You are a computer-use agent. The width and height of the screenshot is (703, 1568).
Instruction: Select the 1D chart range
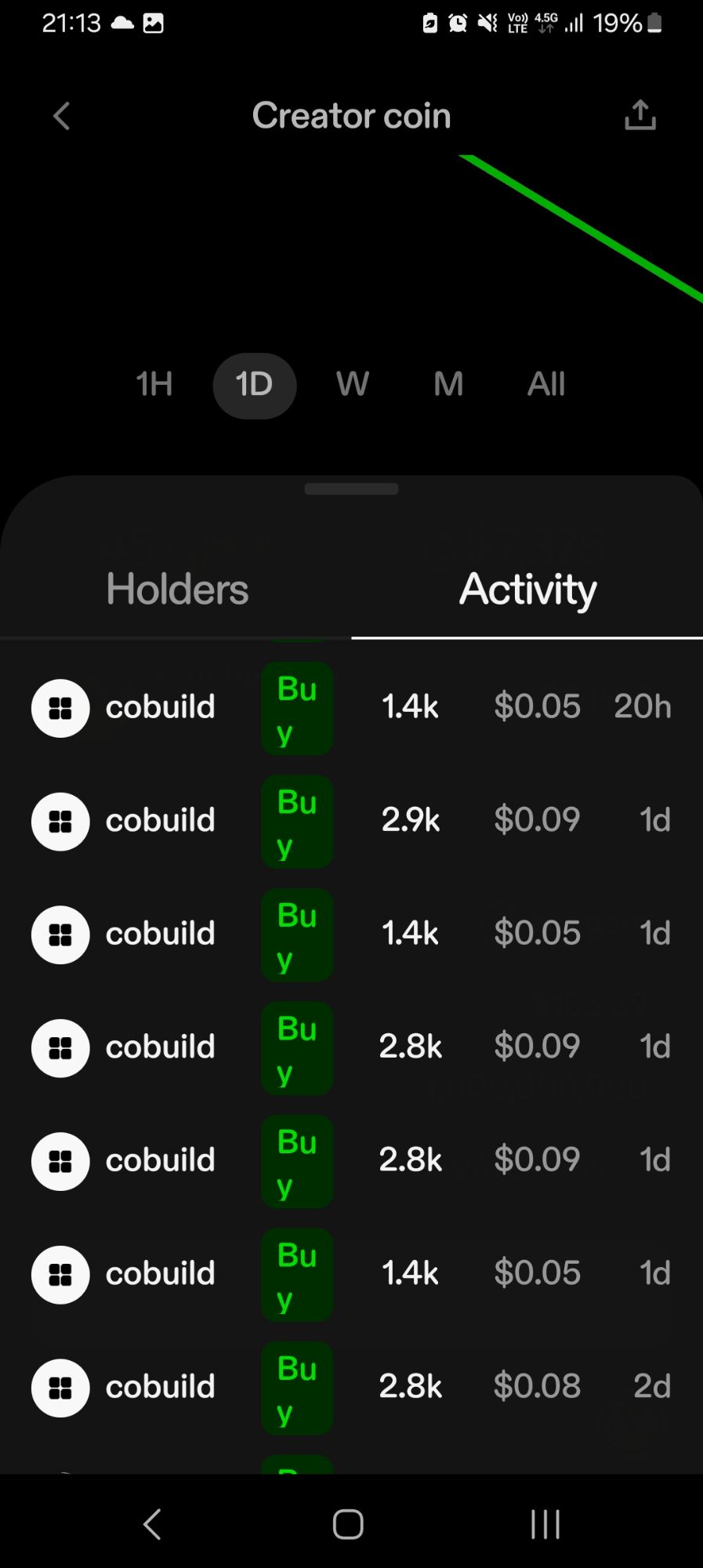click(255, 385)
